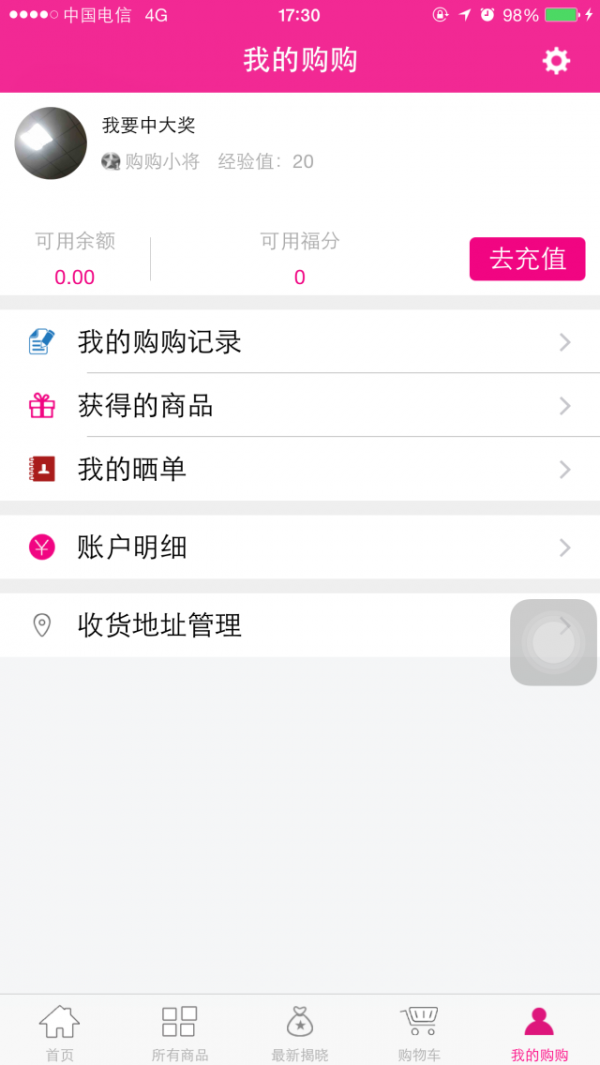Open 账户明细 account details

pos(300,547)
